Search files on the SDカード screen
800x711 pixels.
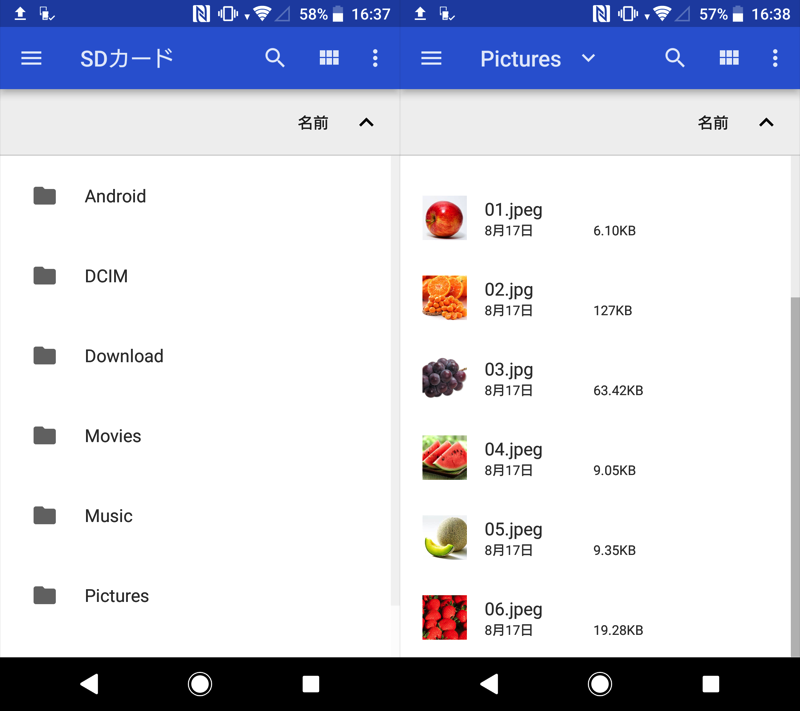[x=275, y=58]
